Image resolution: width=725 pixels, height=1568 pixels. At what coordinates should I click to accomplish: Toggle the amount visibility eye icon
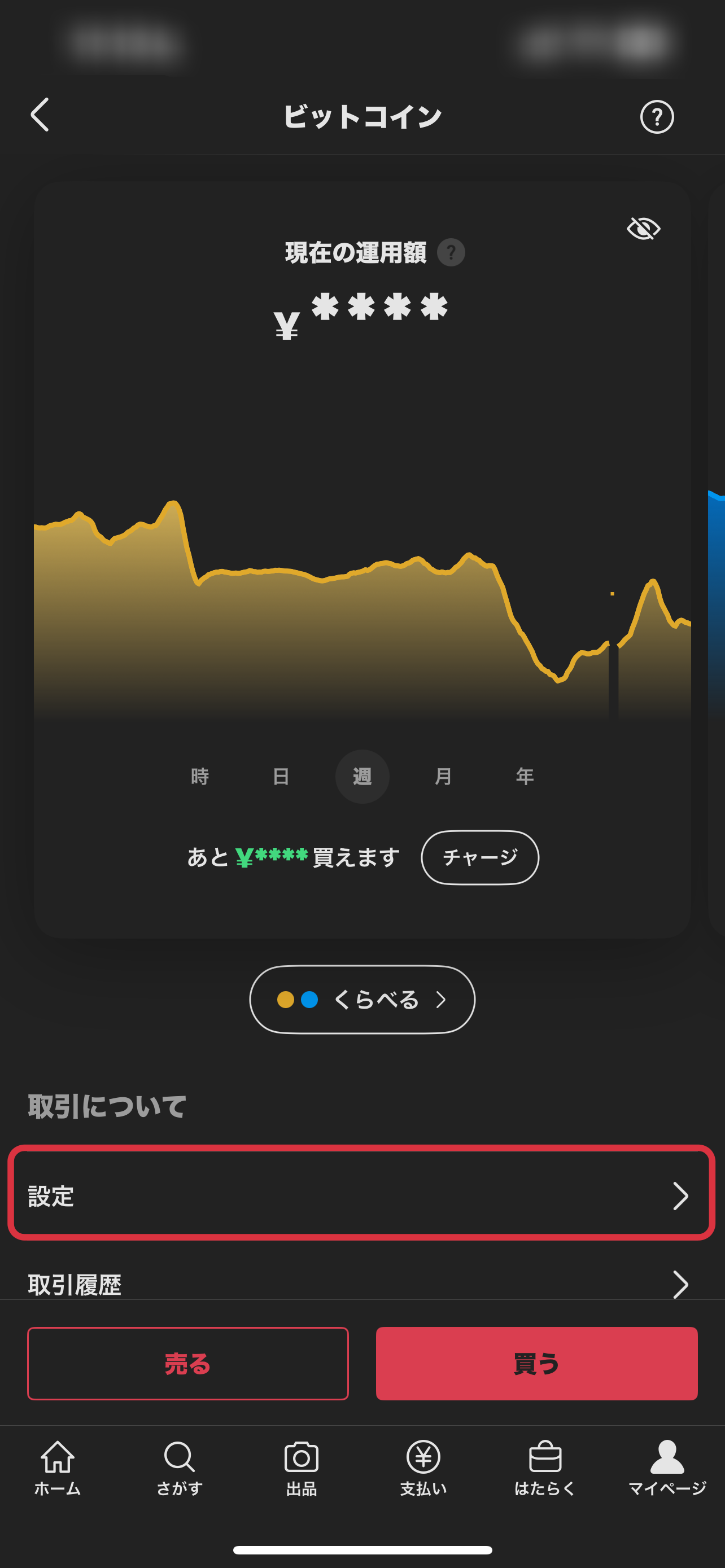[644, 229]
